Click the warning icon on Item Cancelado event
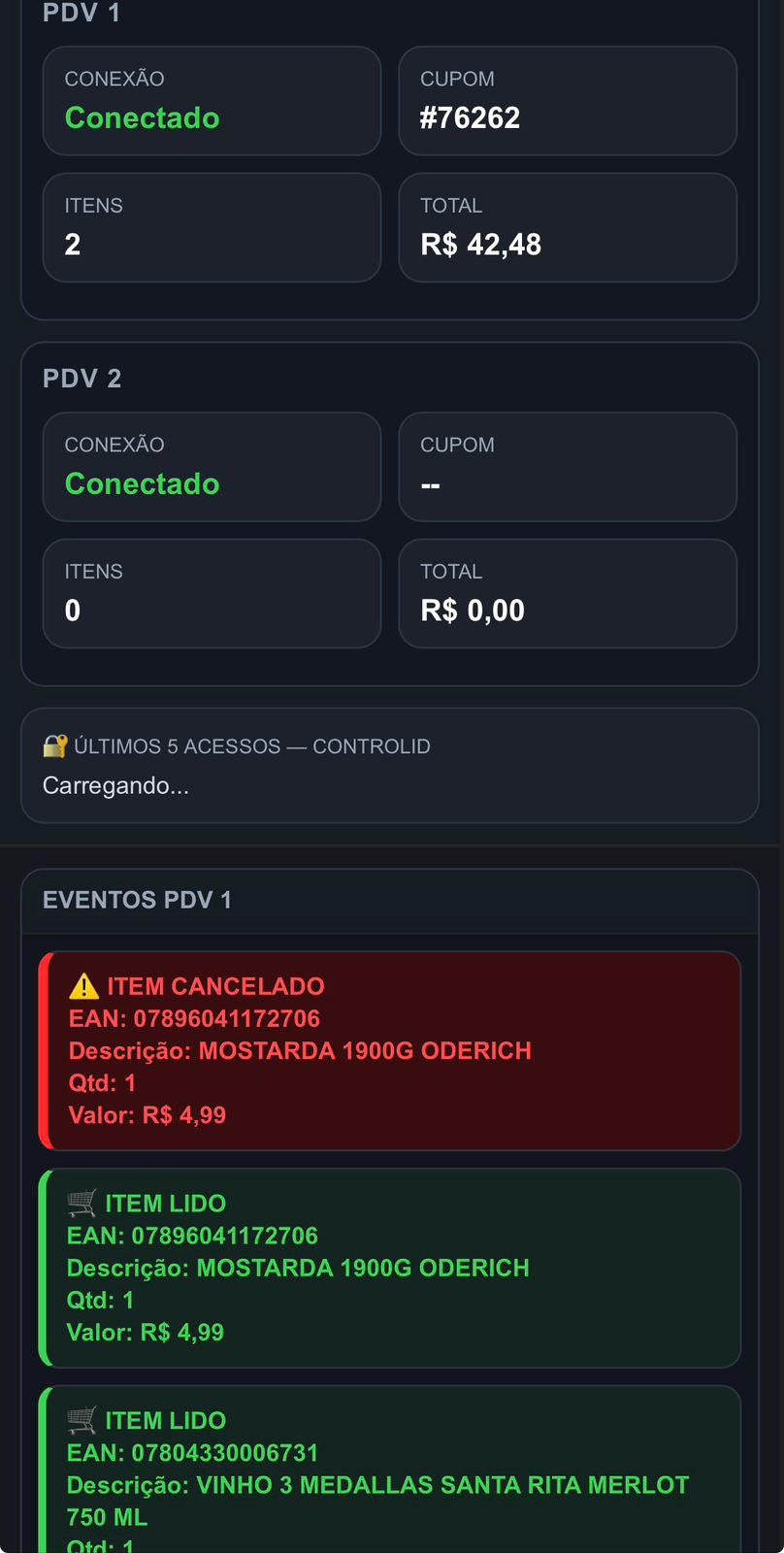Viewport: 784px width, 1553px height. (83, 985)
